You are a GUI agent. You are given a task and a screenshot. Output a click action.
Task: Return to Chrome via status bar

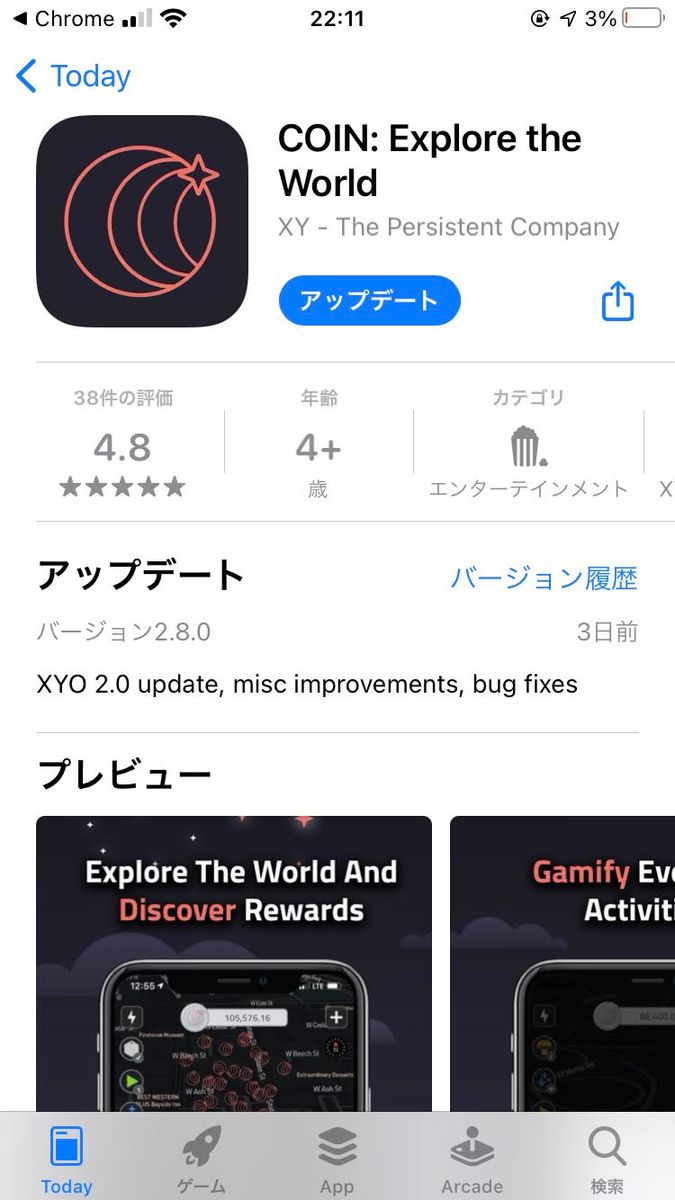pyautogui.click(x=63, y=19)
